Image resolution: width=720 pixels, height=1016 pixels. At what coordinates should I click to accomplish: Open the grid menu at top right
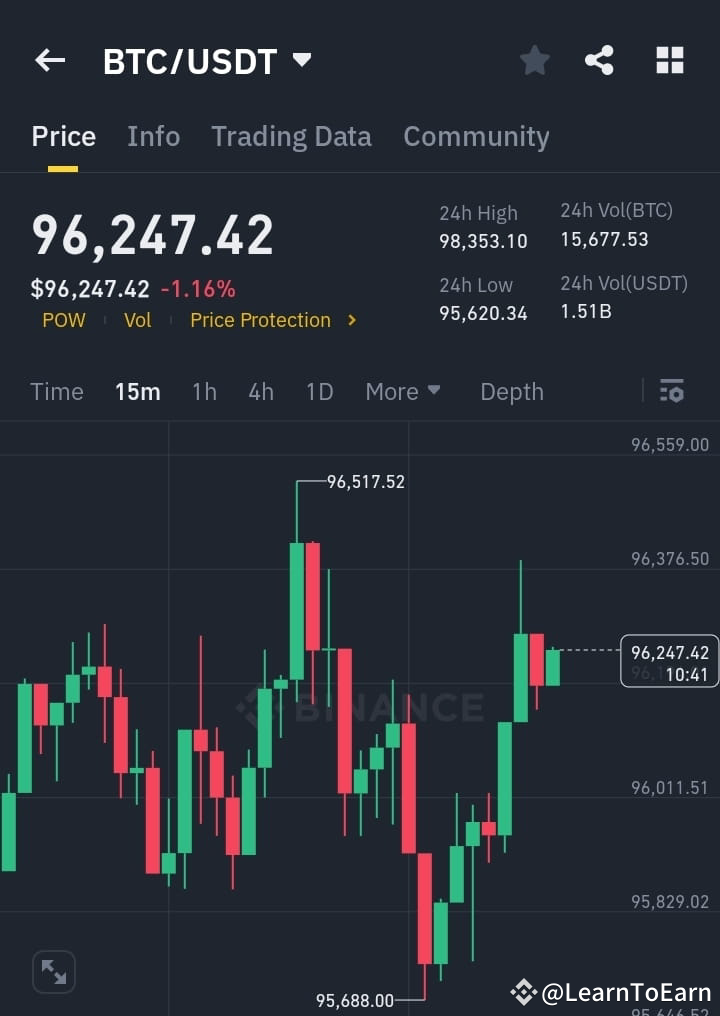click(x=668, y=60)
